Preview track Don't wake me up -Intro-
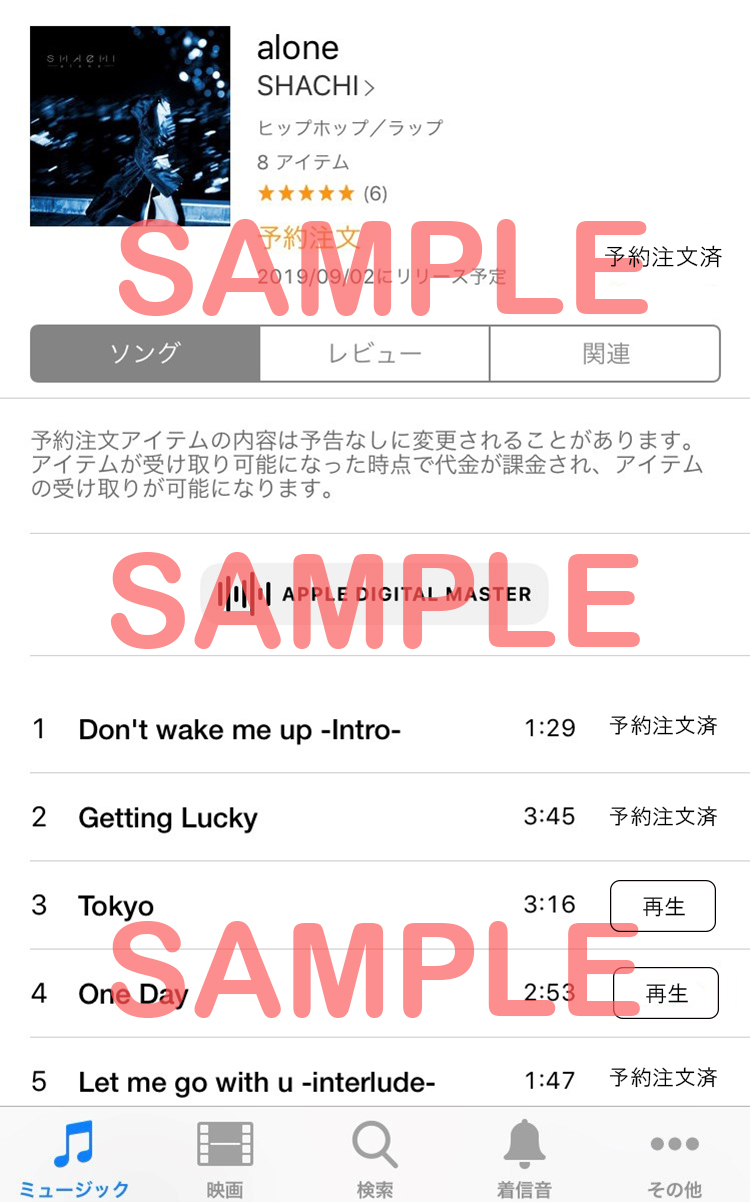 239,730
